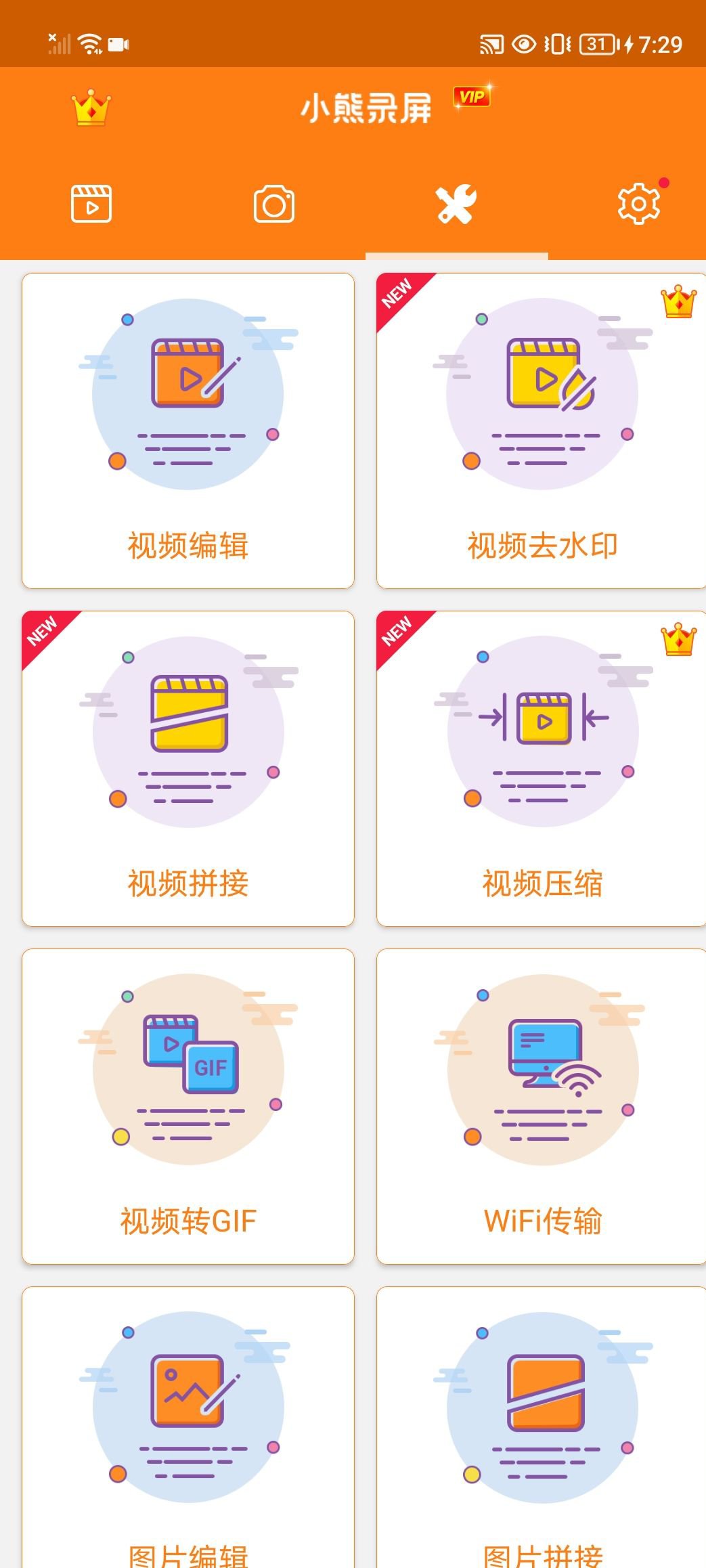Viewport: 706px width, 1568px height.
Task: Select the tools wrench tab
Action: click(456, 204)
